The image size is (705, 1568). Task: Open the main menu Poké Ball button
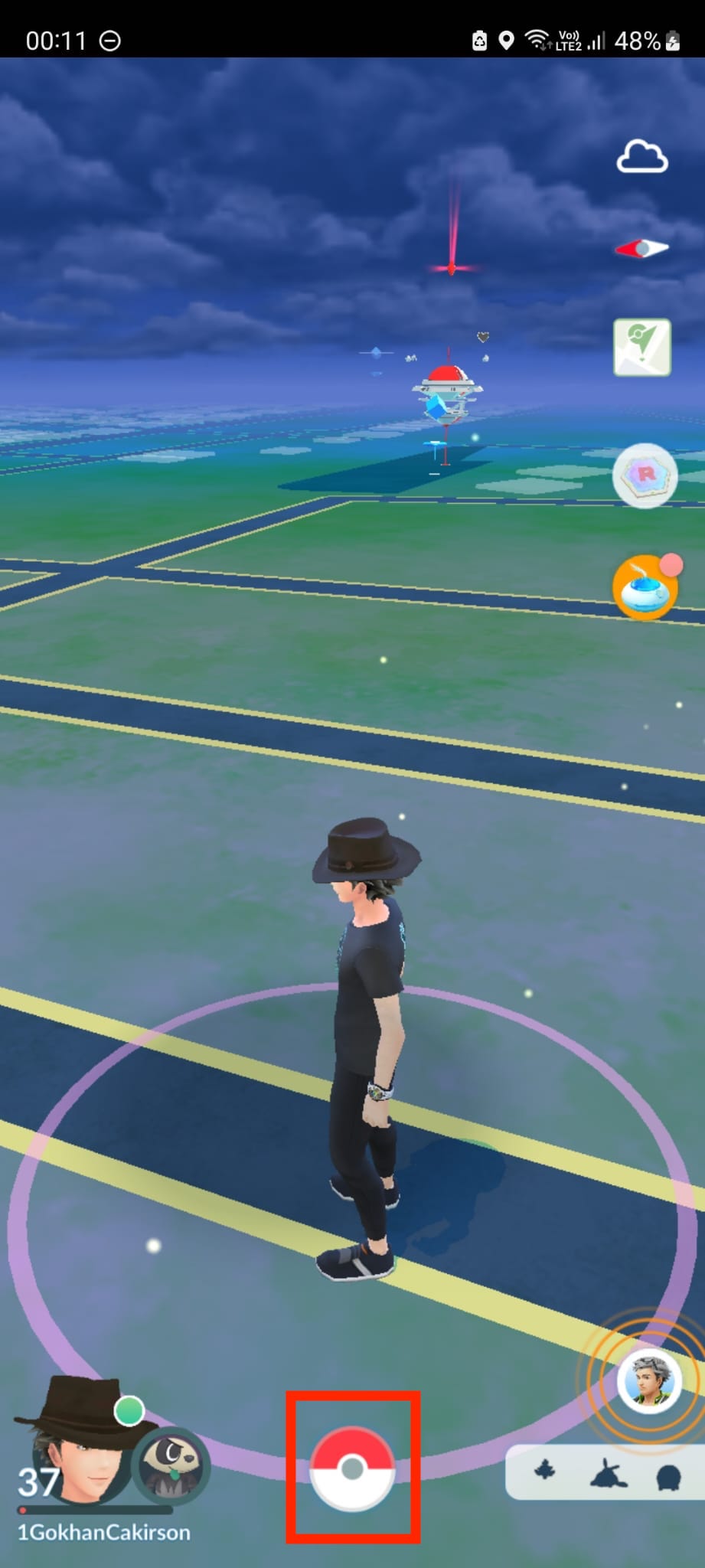352,1467
